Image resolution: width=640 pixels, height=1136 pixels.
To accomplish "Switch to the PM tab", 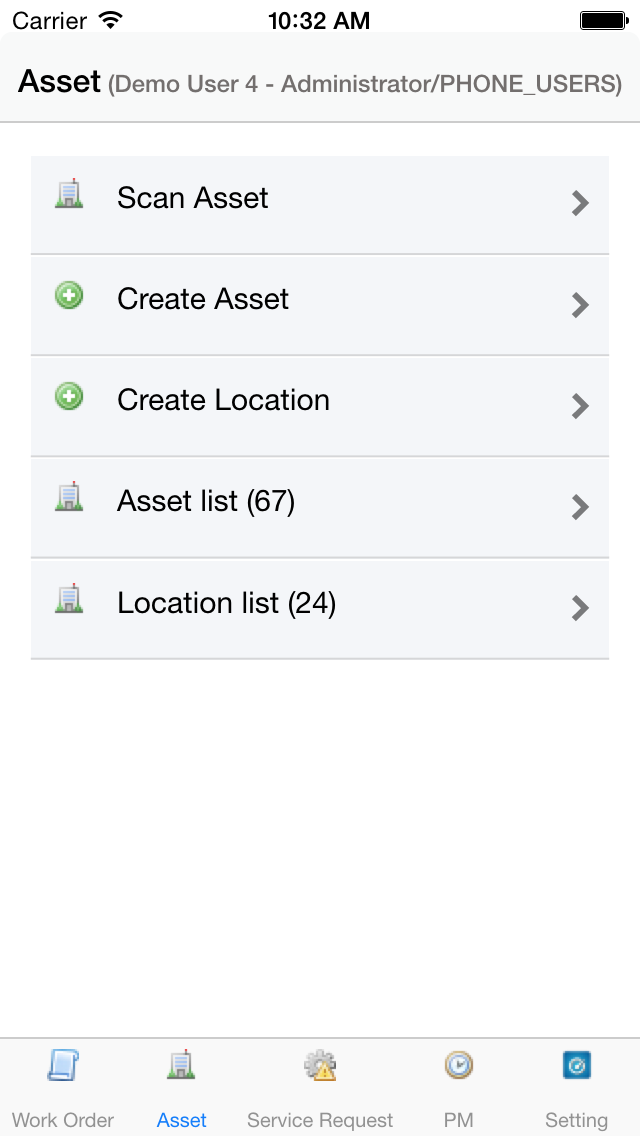I will coord(458,1088).
